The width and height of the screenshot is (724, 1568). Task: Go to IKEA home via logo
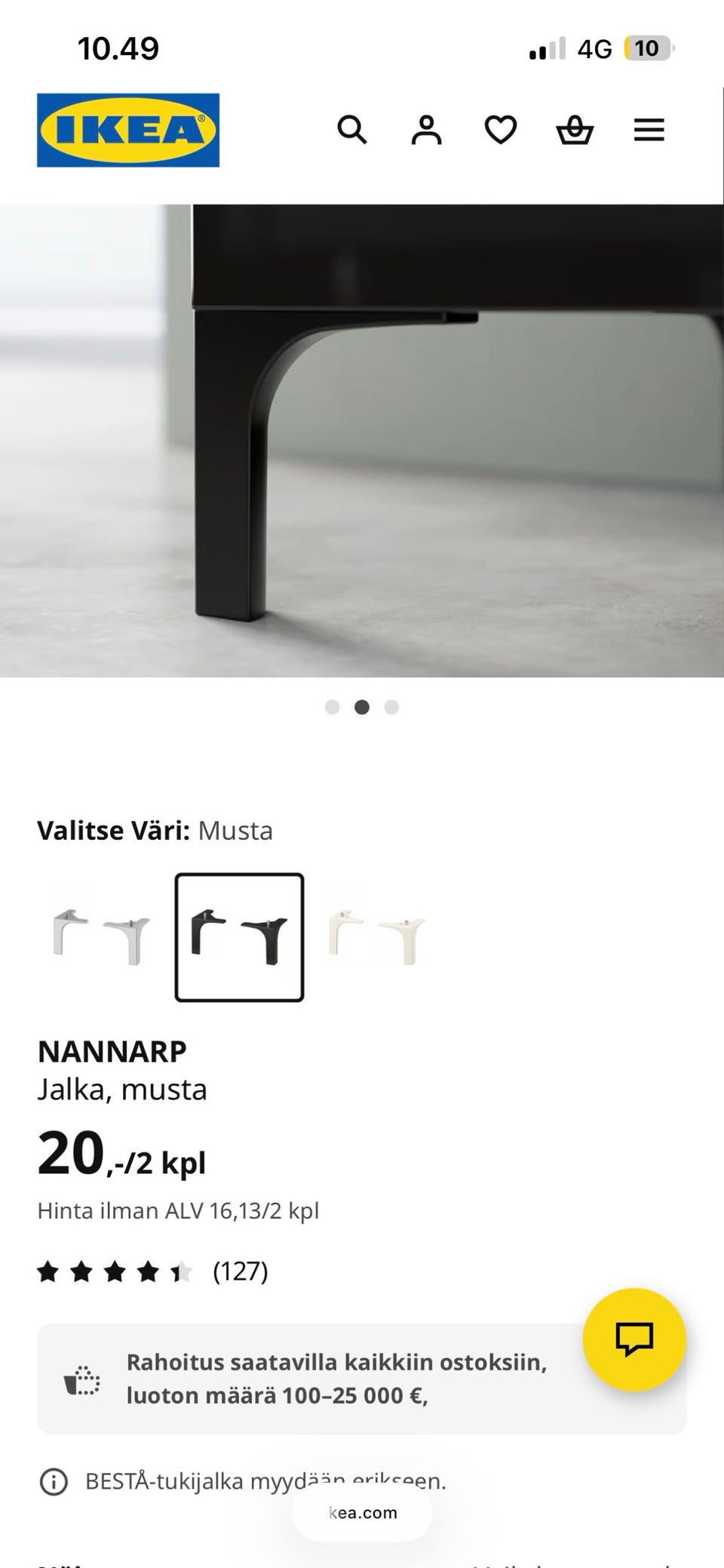click(128, 130)
